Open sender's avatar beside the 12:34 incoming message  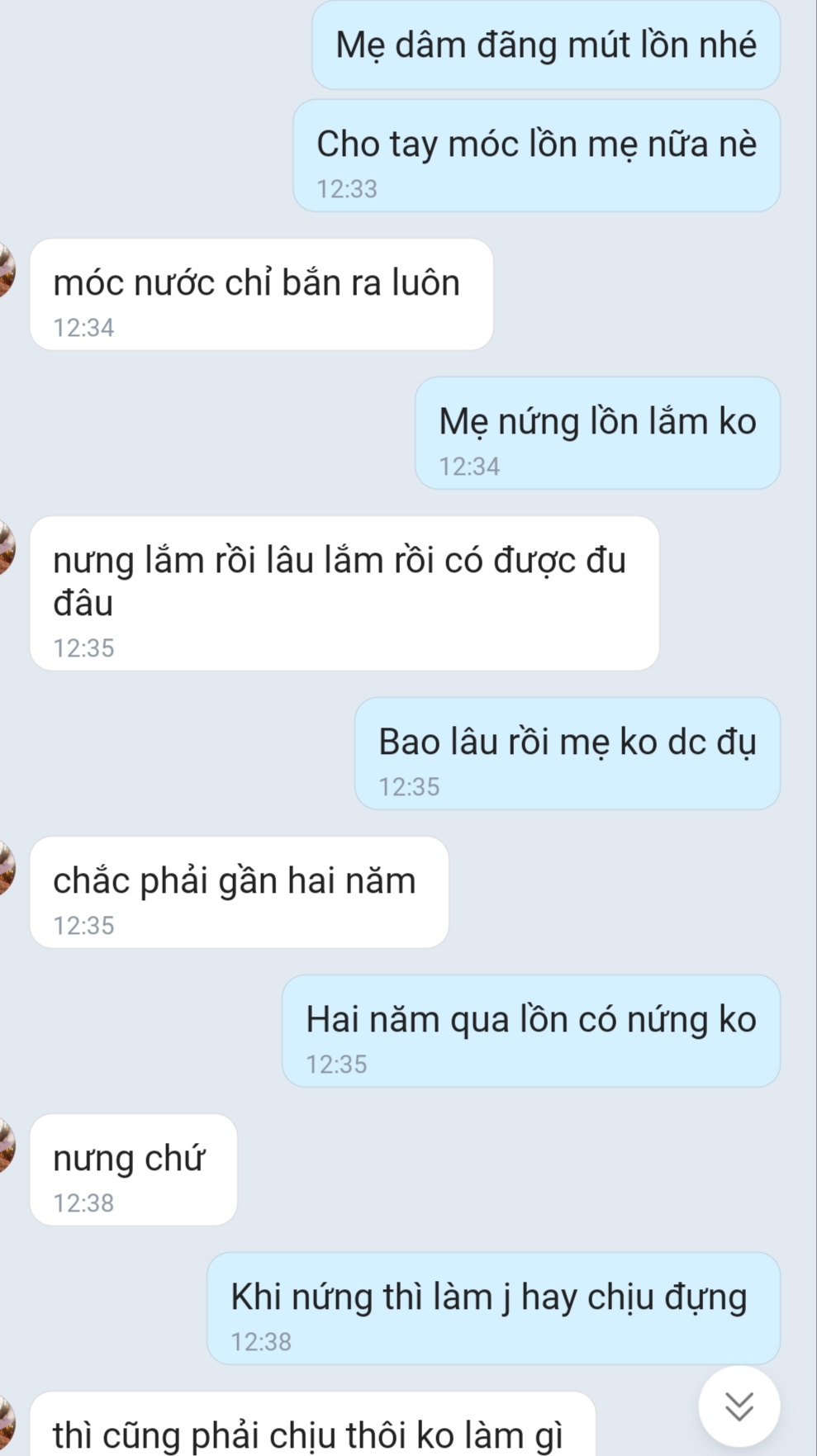point(7,271)
